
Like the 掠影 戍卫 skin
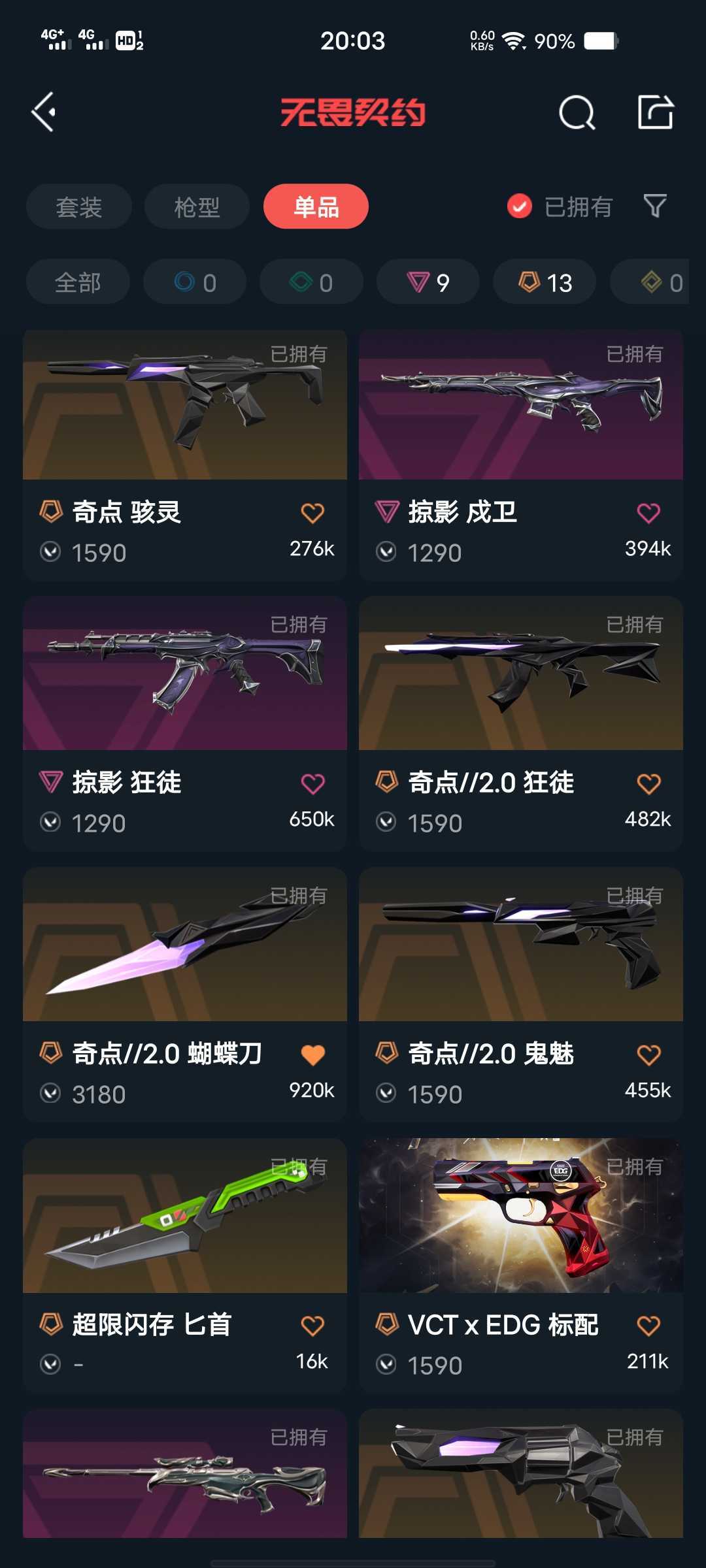click(648, 513)
